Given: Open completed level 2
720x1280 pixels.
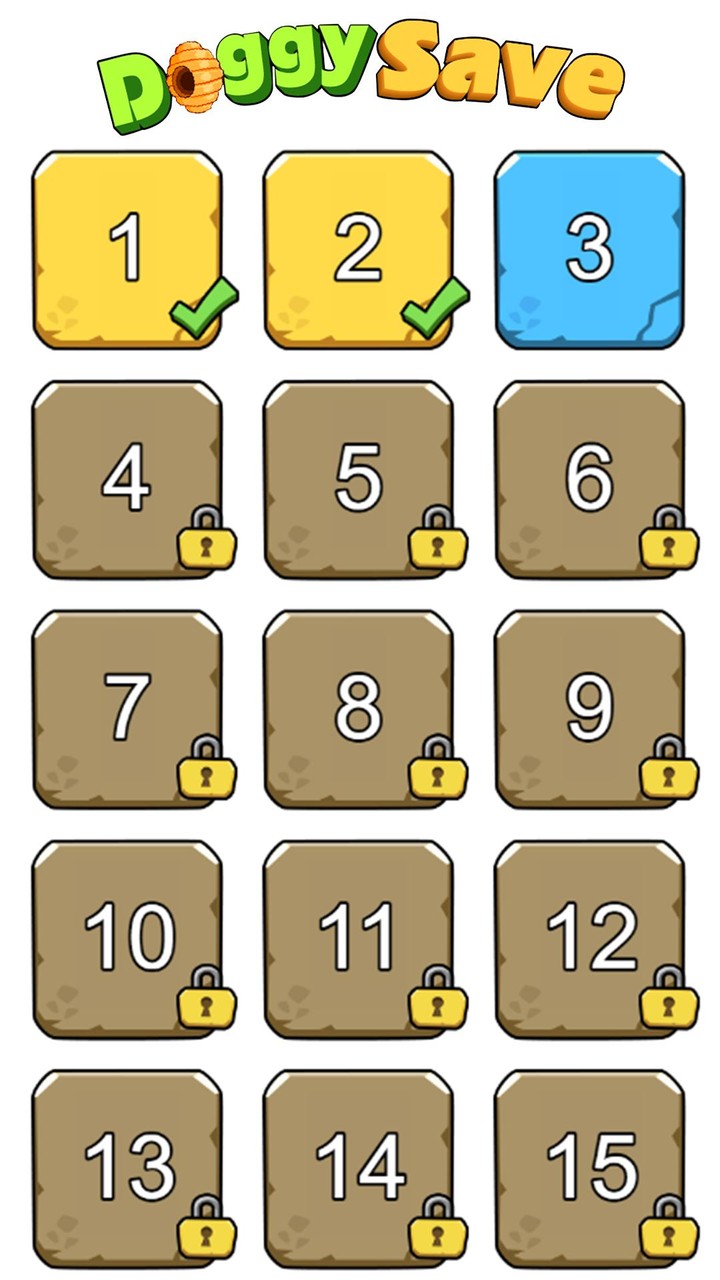Looking at the screenshot, I should pyautogui.click(x=358, y=249).
